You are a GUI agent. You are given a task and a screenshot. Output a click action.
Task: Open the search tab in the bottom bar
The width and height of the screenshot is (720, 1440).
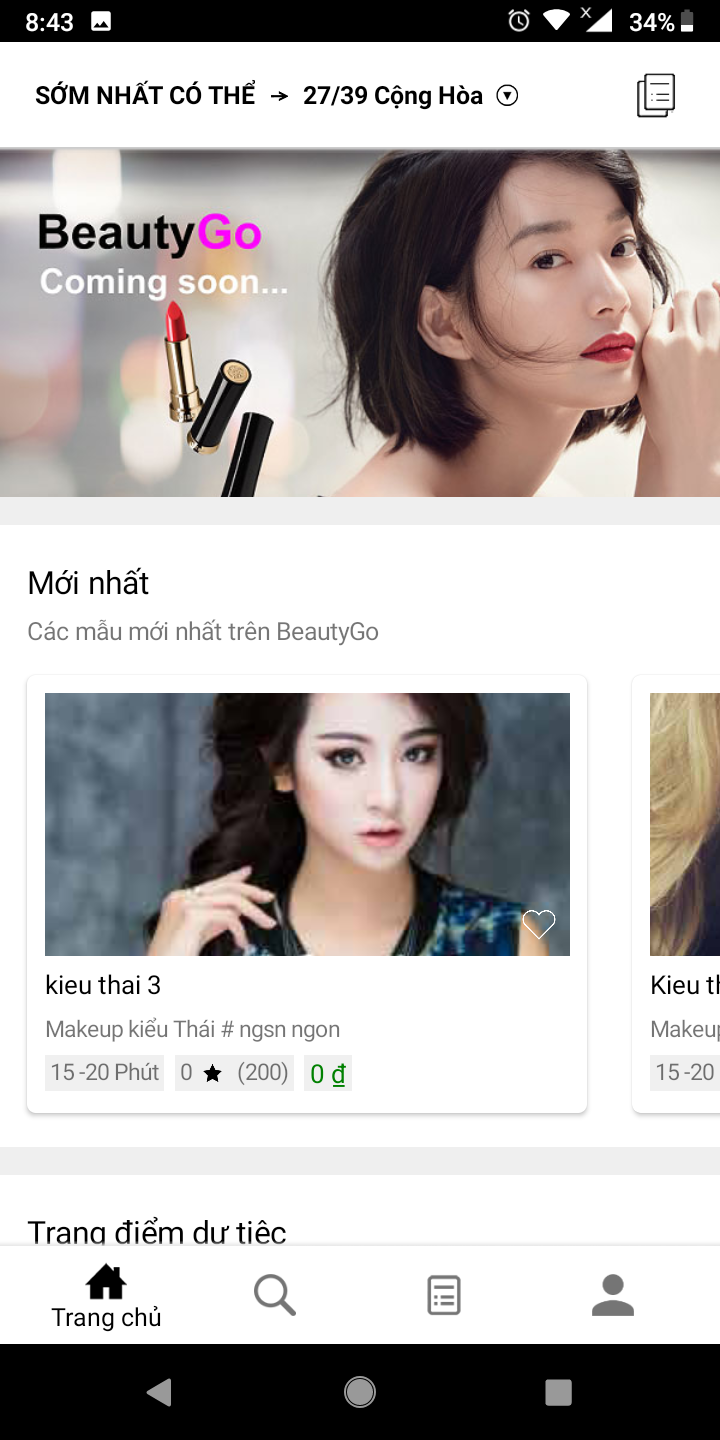click(274, 1295)
